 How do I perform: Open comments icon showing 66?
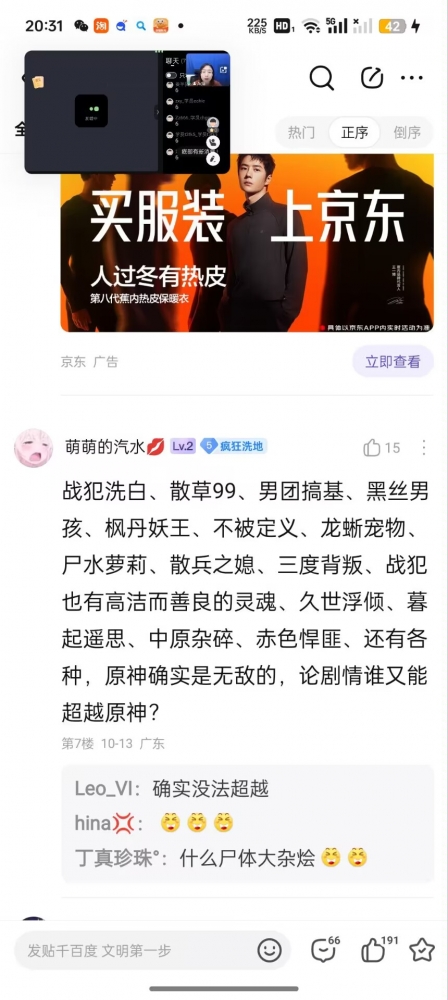coord(324,949)
